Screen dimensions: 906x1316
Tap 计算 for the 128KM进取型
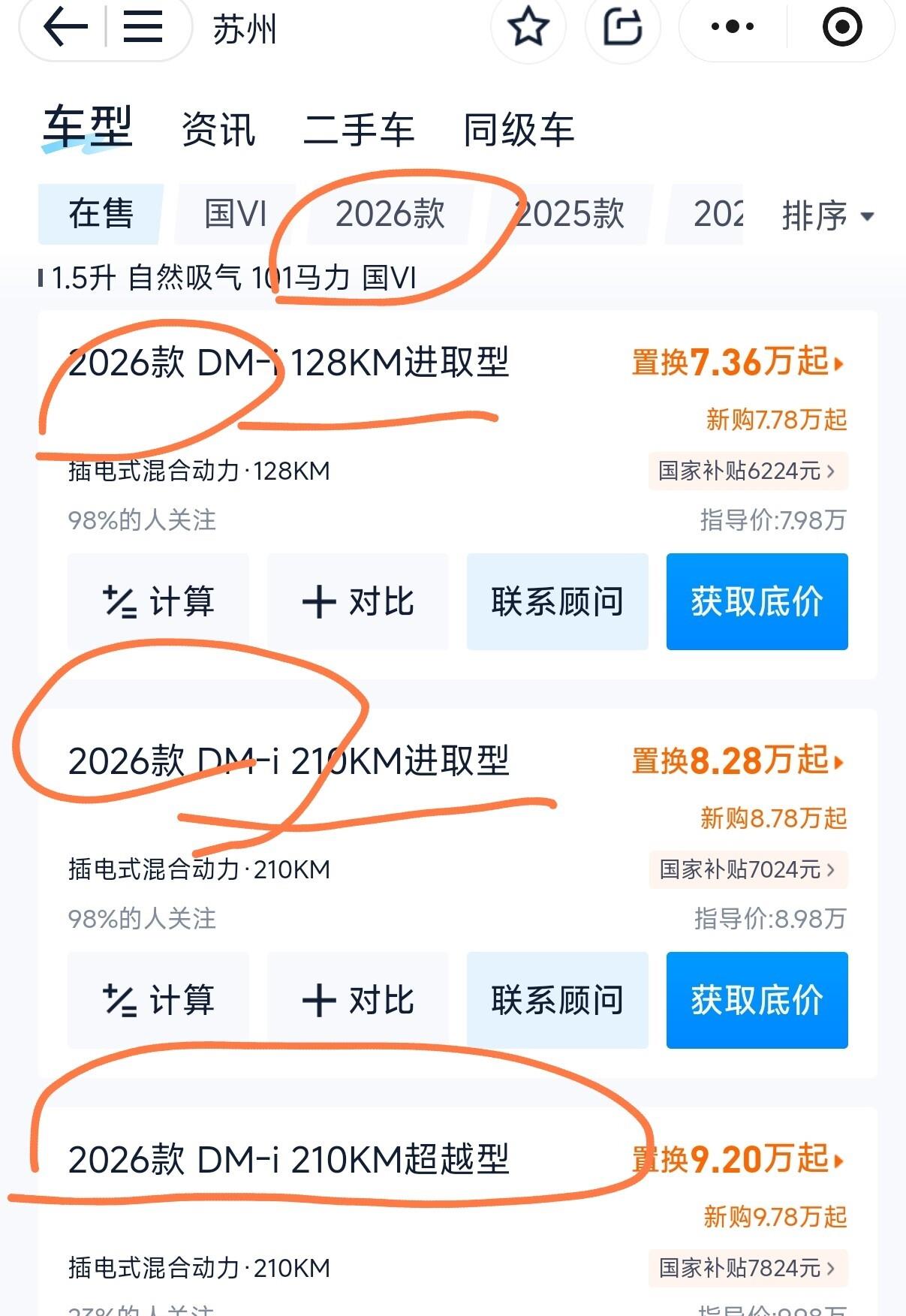tap(158, 601)
